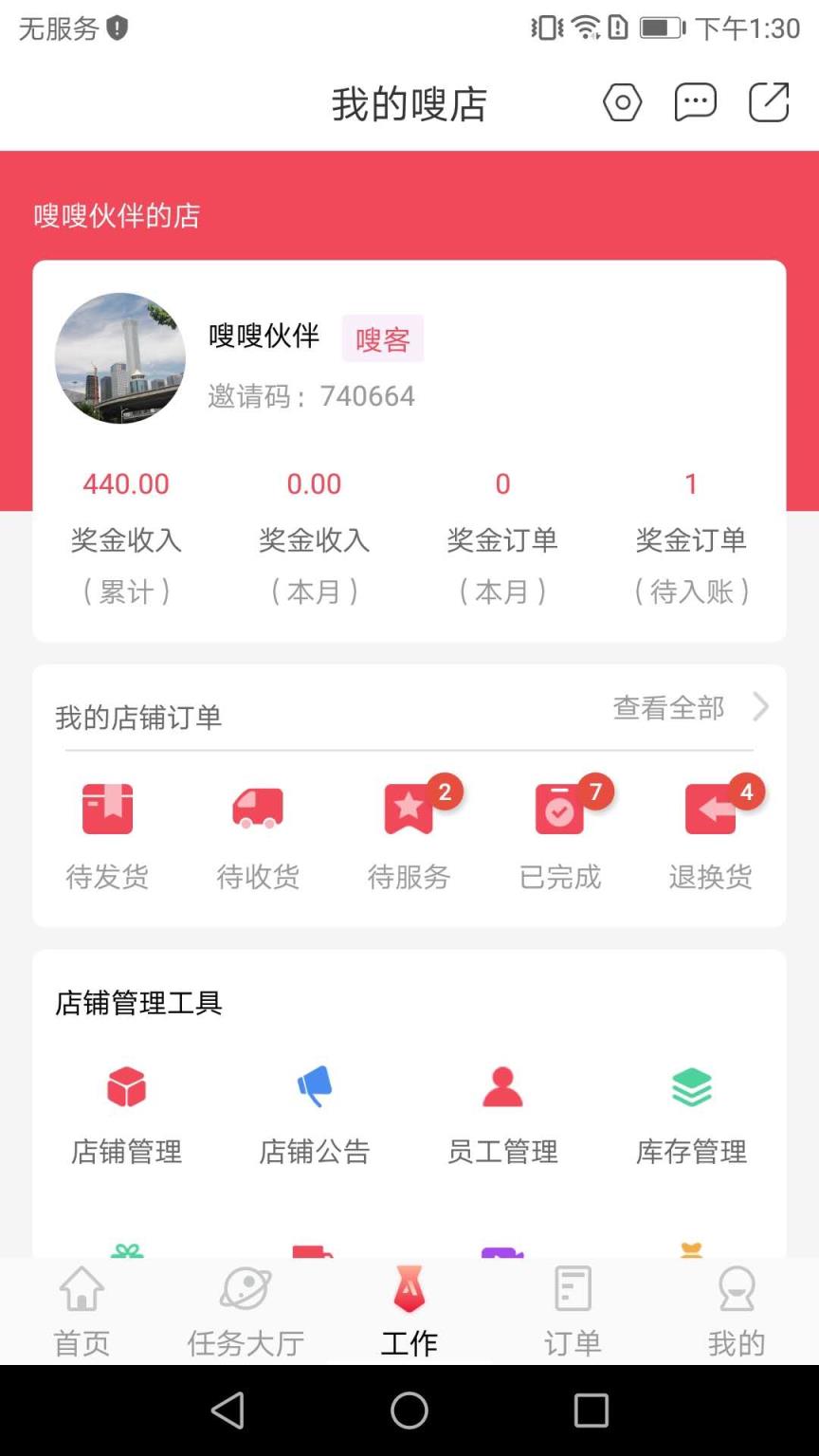The image size is (819, 1456).
Task: Tap 奖金收入 累计 amount 440.00
Action: (125, 483)
